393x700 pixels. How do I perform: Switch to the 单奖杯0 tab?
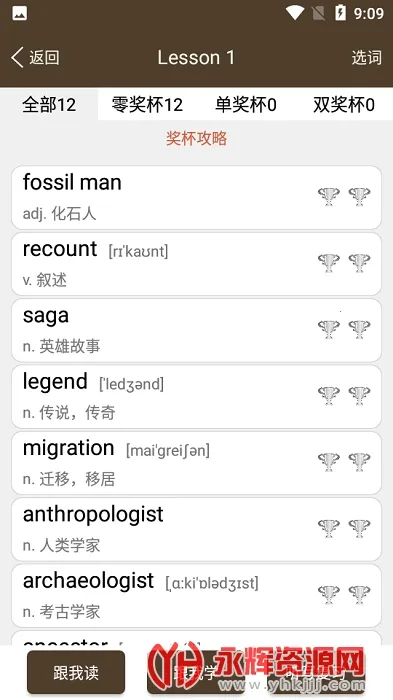[x=246, y=105]
